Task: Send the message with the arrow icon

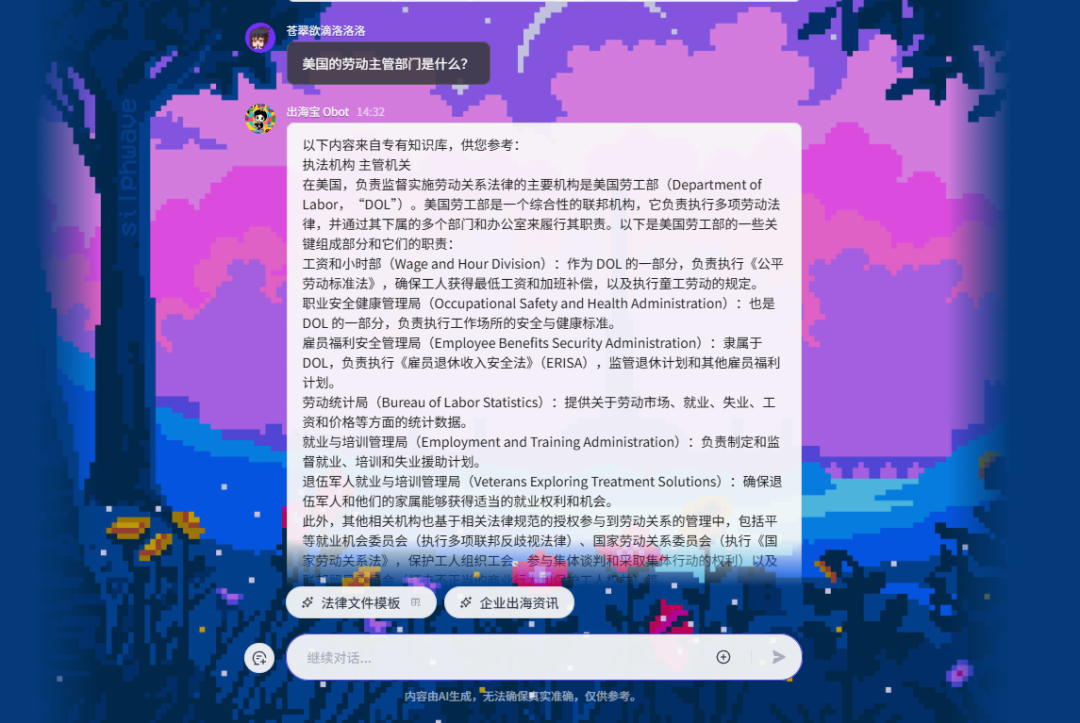Action: pyautogui.click(x=779, y=657)
